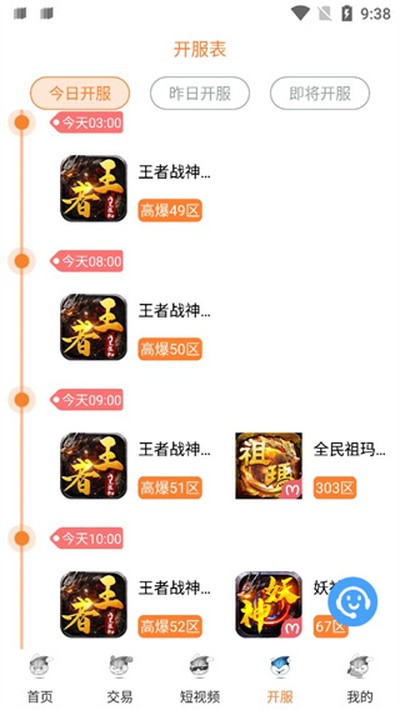The image size is (400, 710).
Task: Select the 今日开服 filter
Action: [x=80, y=93]
